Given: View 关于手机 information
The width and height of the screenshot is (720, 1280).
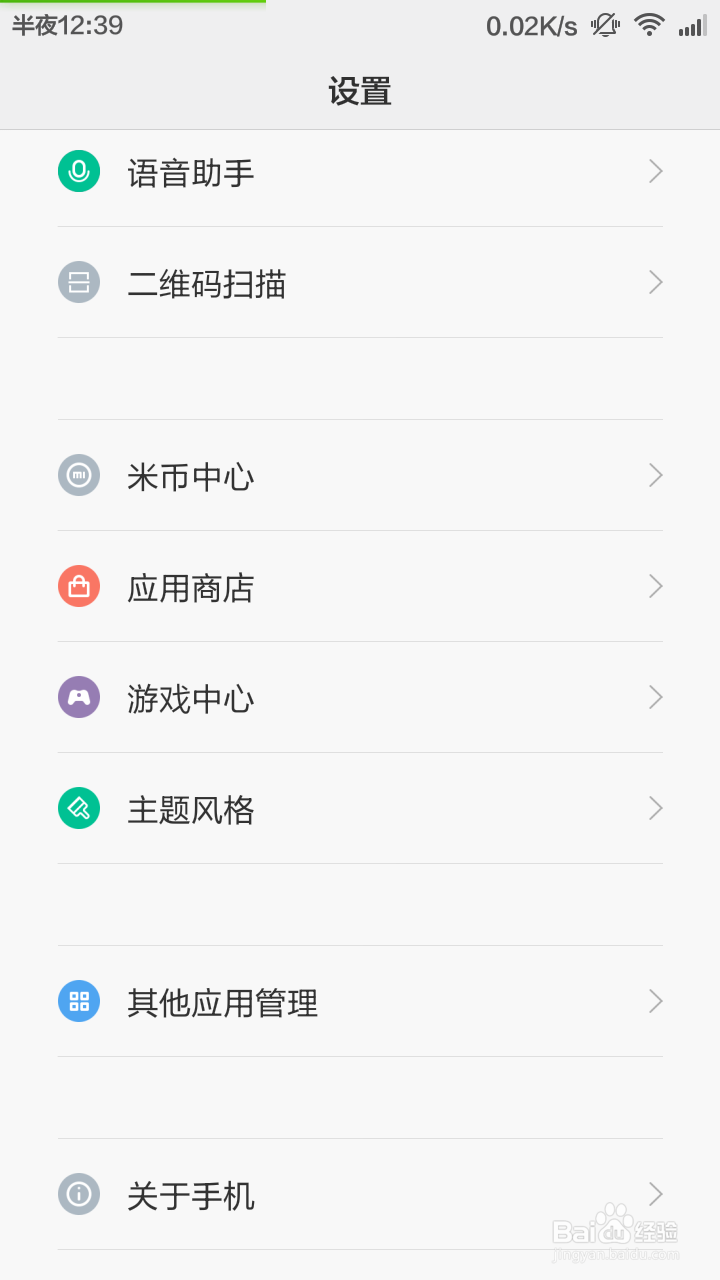Looking at the screenshot, I should pyautogui.click(x=360, y=1195).
